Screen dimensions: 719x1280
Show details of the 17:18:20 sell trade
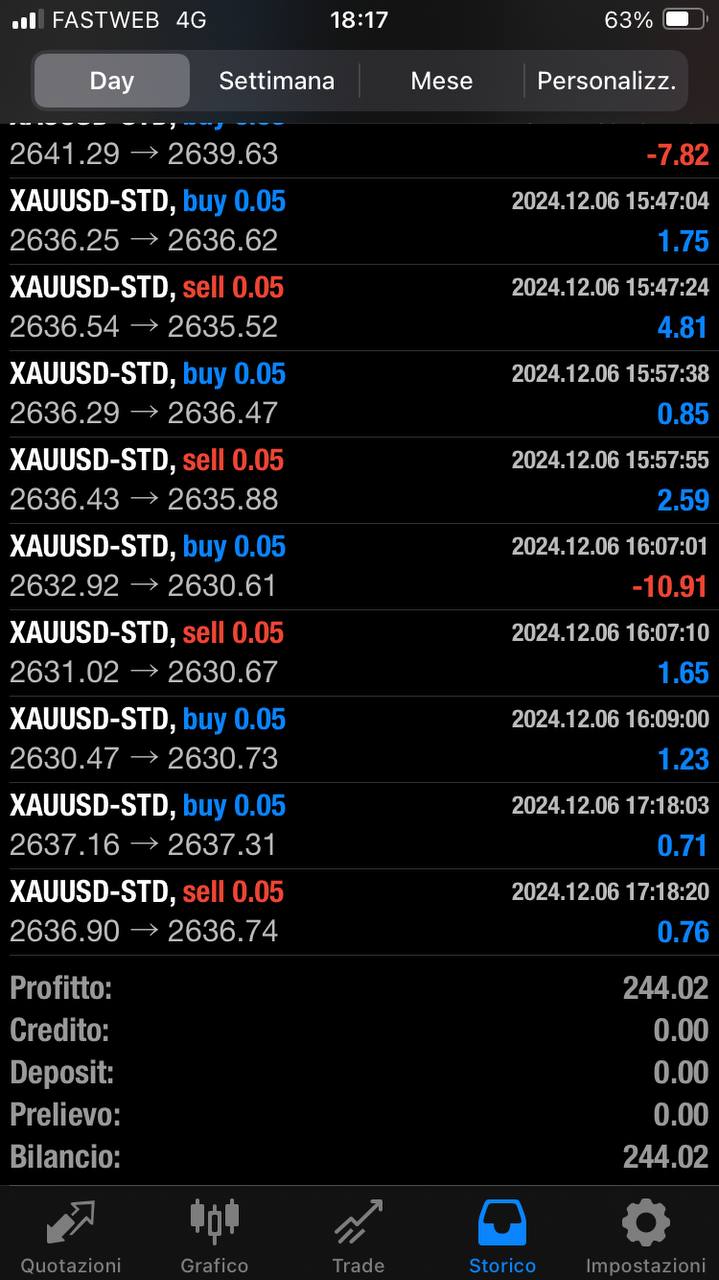(x=359, y=911)
